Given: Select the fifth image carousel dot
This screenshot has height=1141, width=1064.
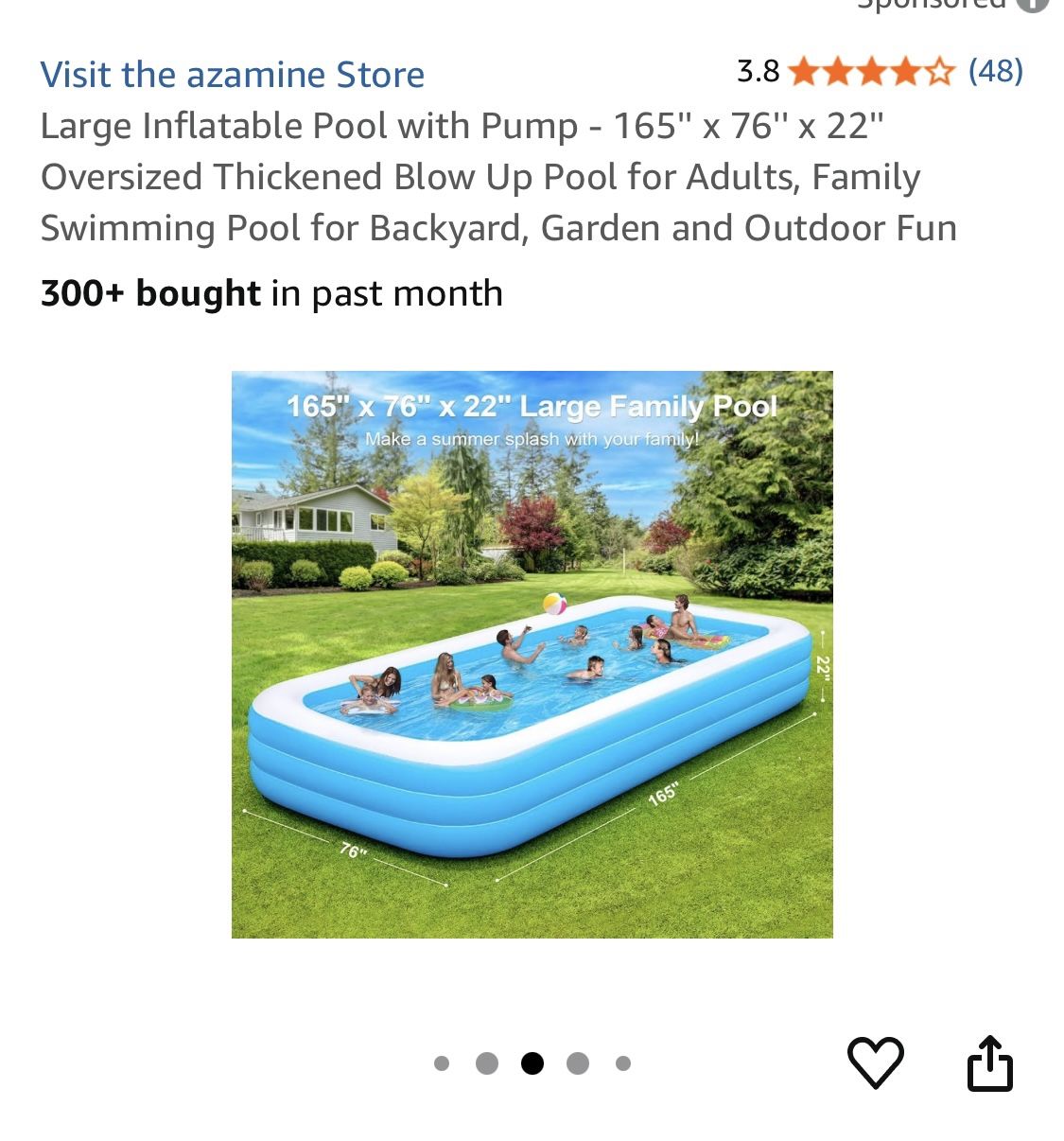Looking at the screenshot, I should [x=622, y=1062].
